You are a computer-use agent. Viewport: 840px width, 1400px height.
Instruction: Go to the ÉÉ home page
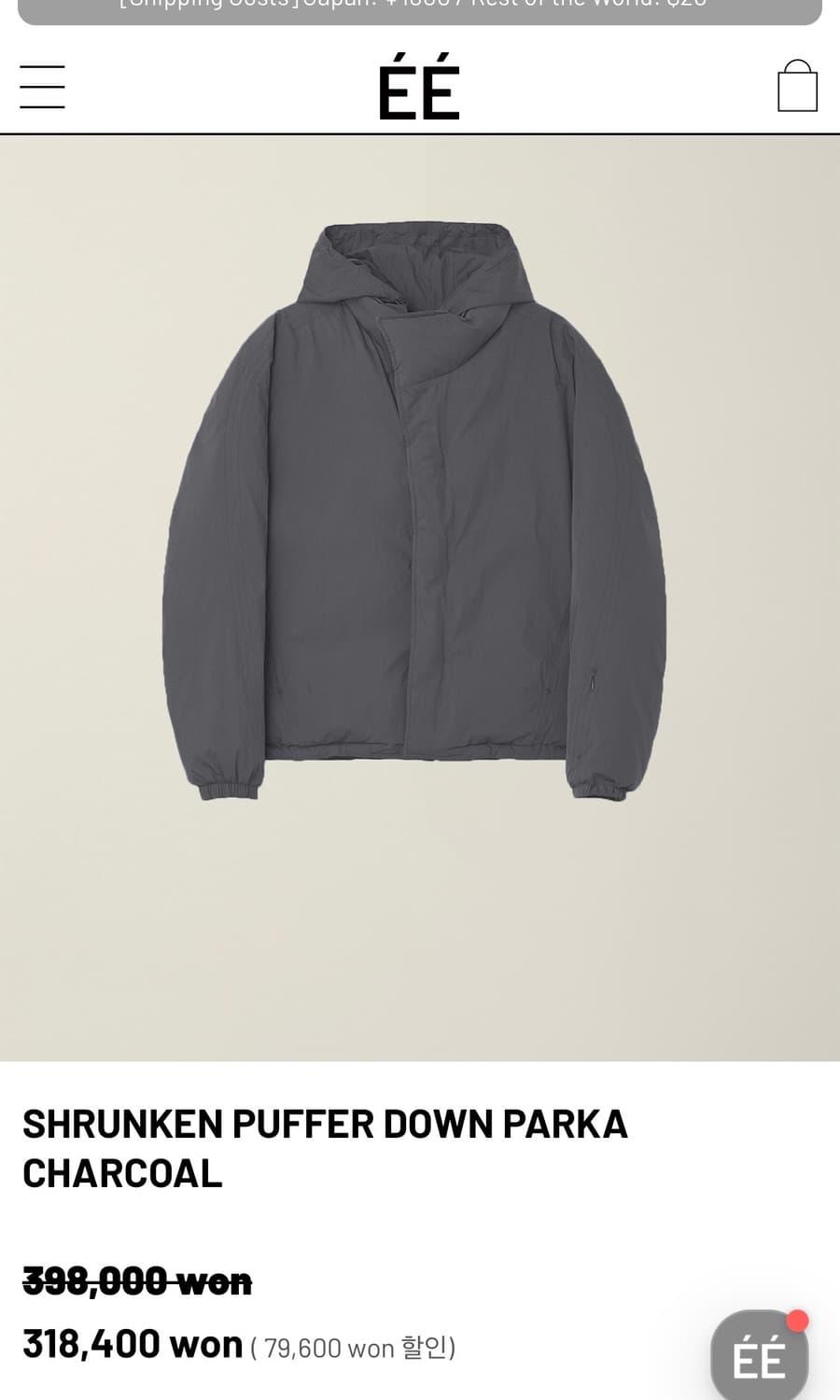pos(419,90)
